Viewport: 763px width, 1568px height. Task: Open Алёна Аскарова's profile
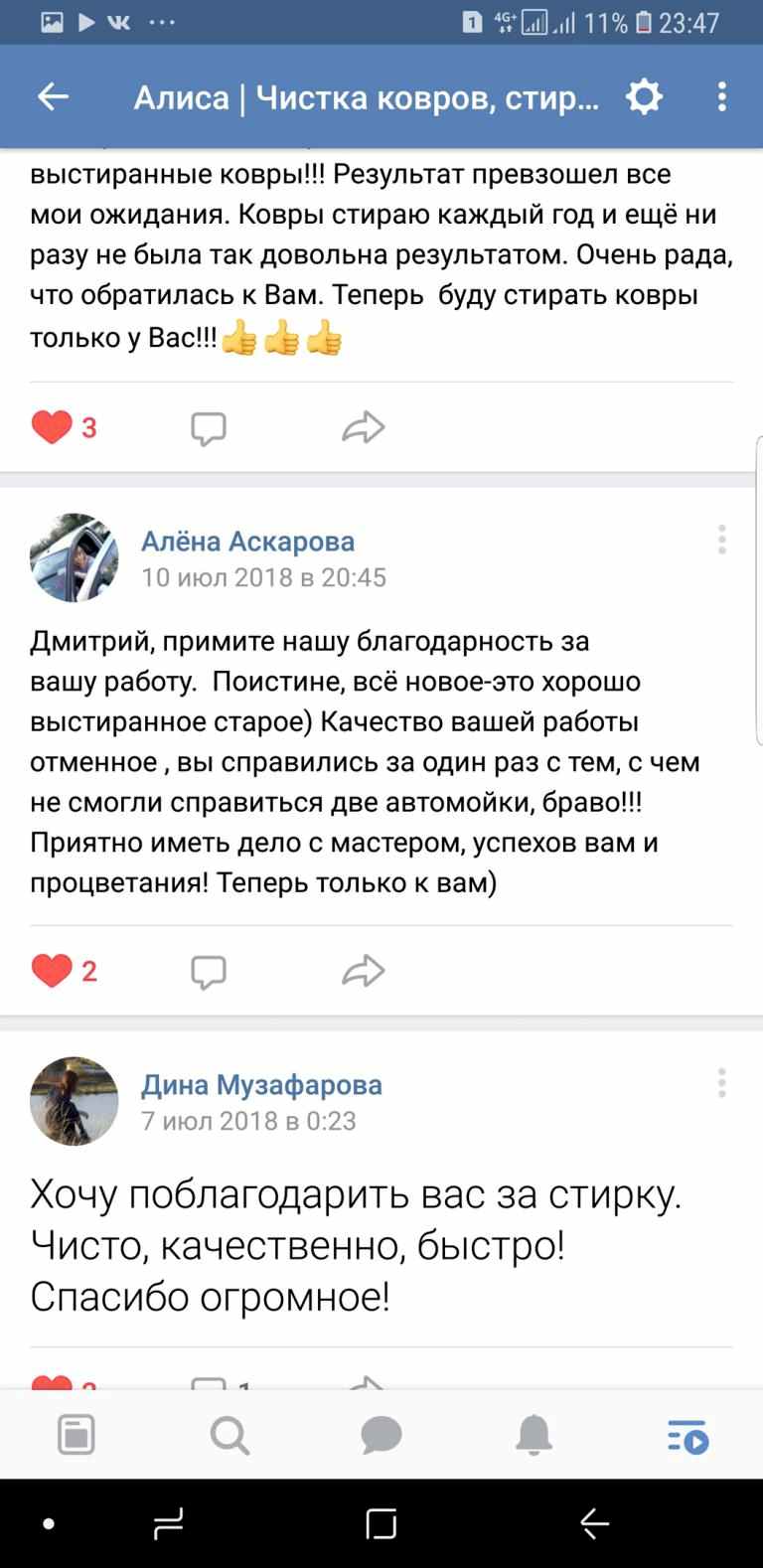click(x=247, y=542)
